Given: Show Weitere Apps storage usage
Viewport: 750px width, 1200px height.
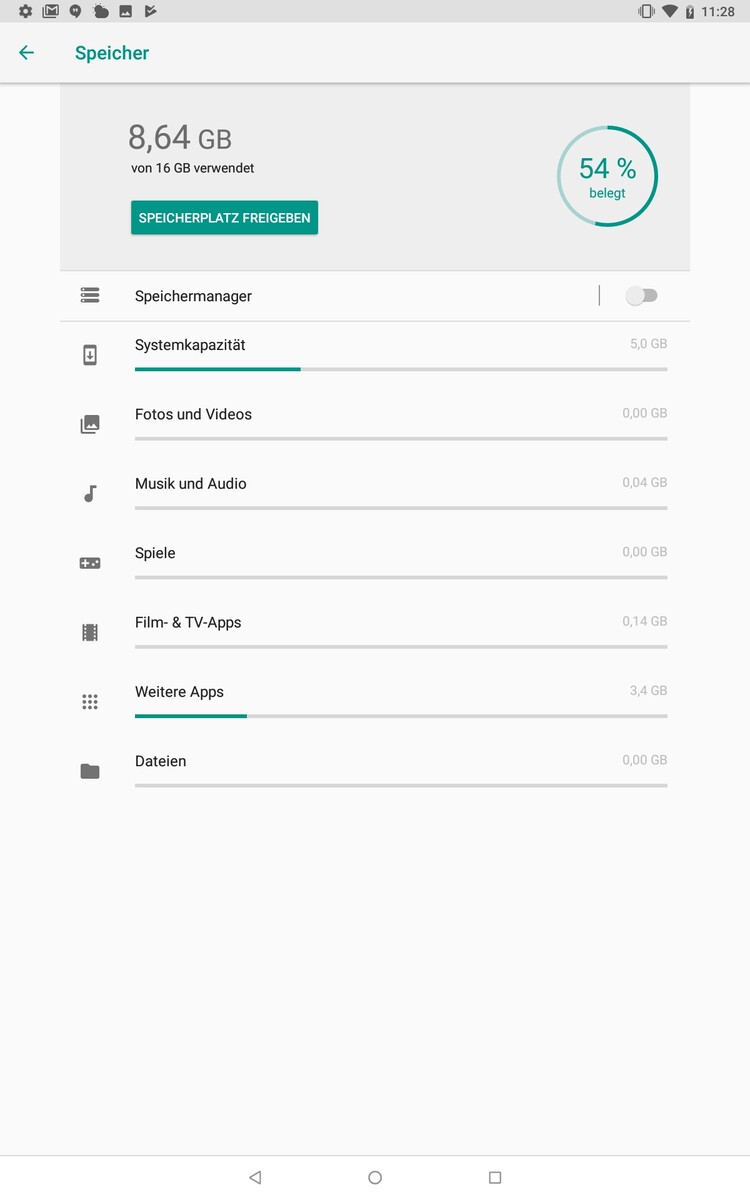Looking at the screenshot, I should coord(375,702).
